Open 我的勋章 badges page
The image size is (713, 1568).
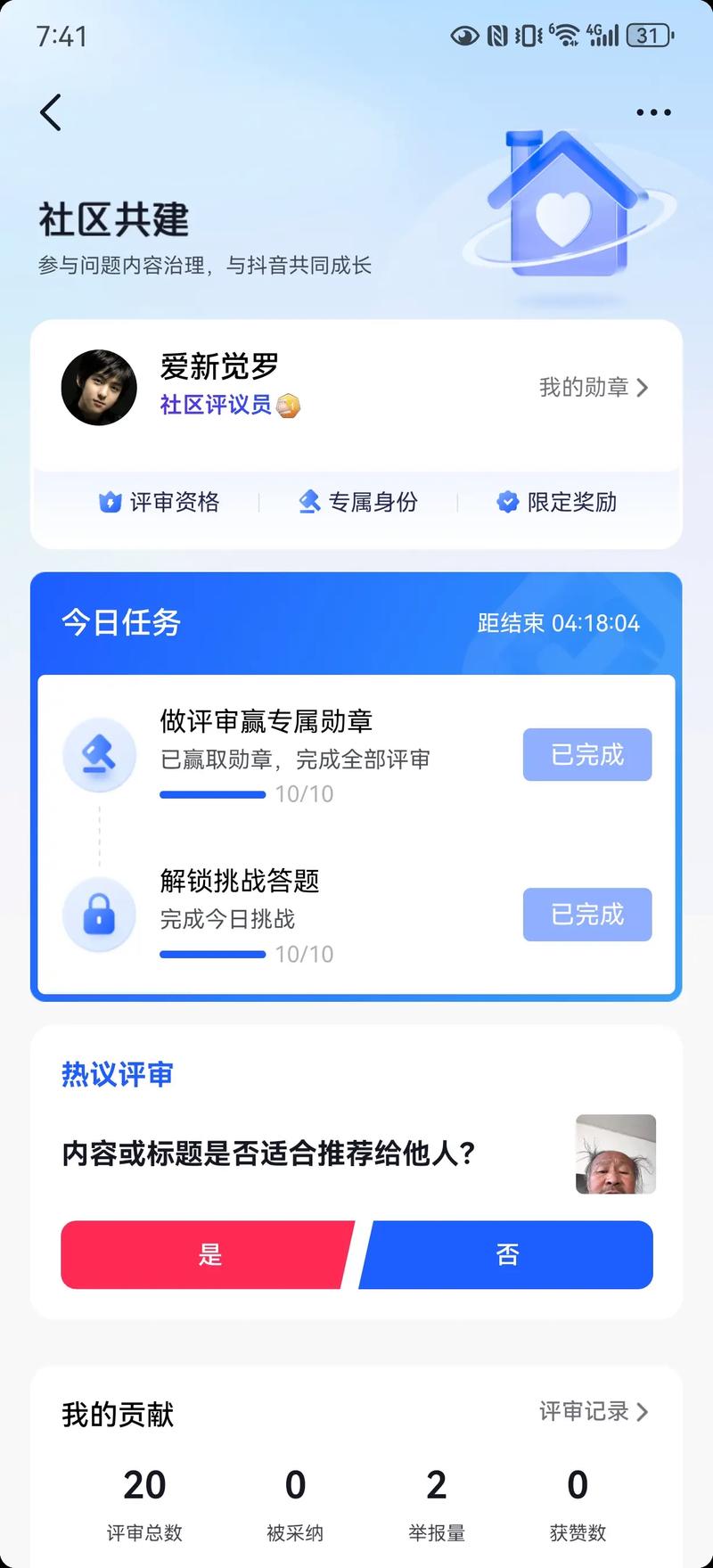click(x=593, y=387)
